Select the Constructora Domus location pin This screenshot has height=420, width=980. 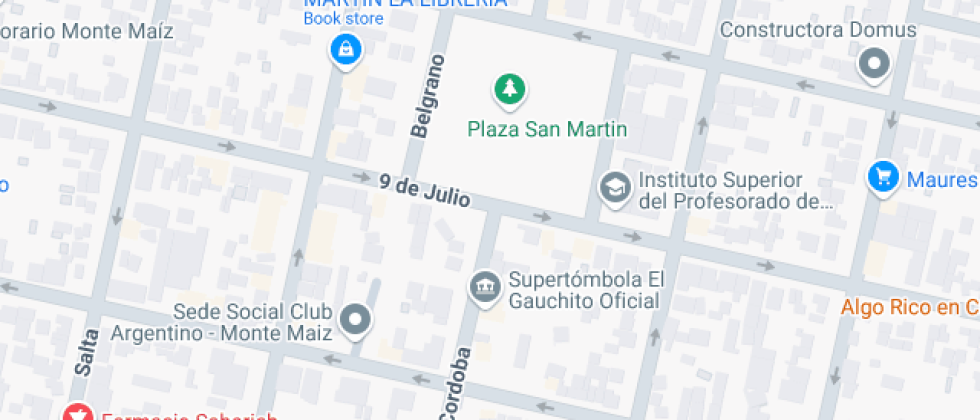(875, 66)
